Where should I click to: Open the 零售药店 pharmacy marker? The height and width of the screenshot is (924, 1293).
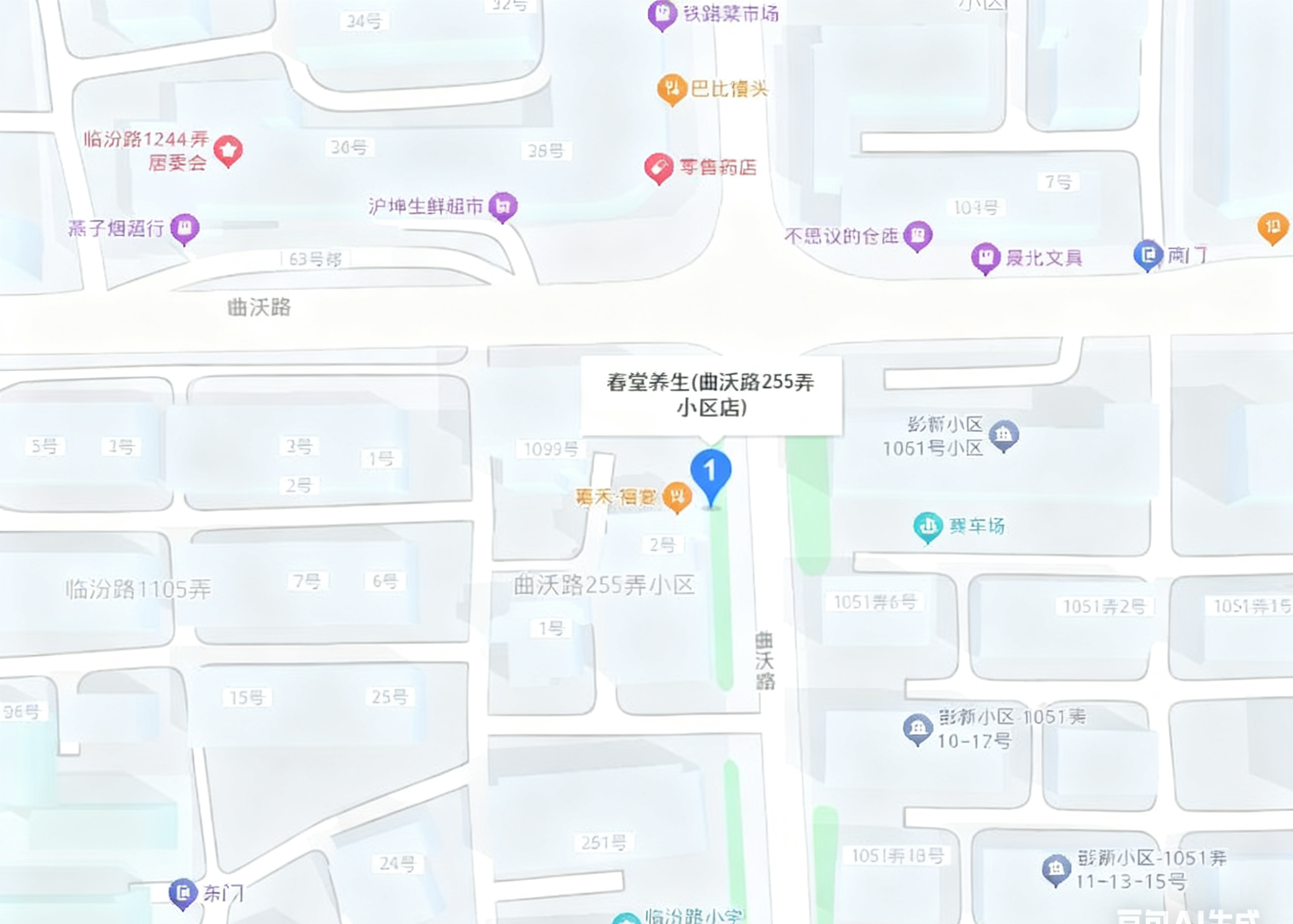659,167
